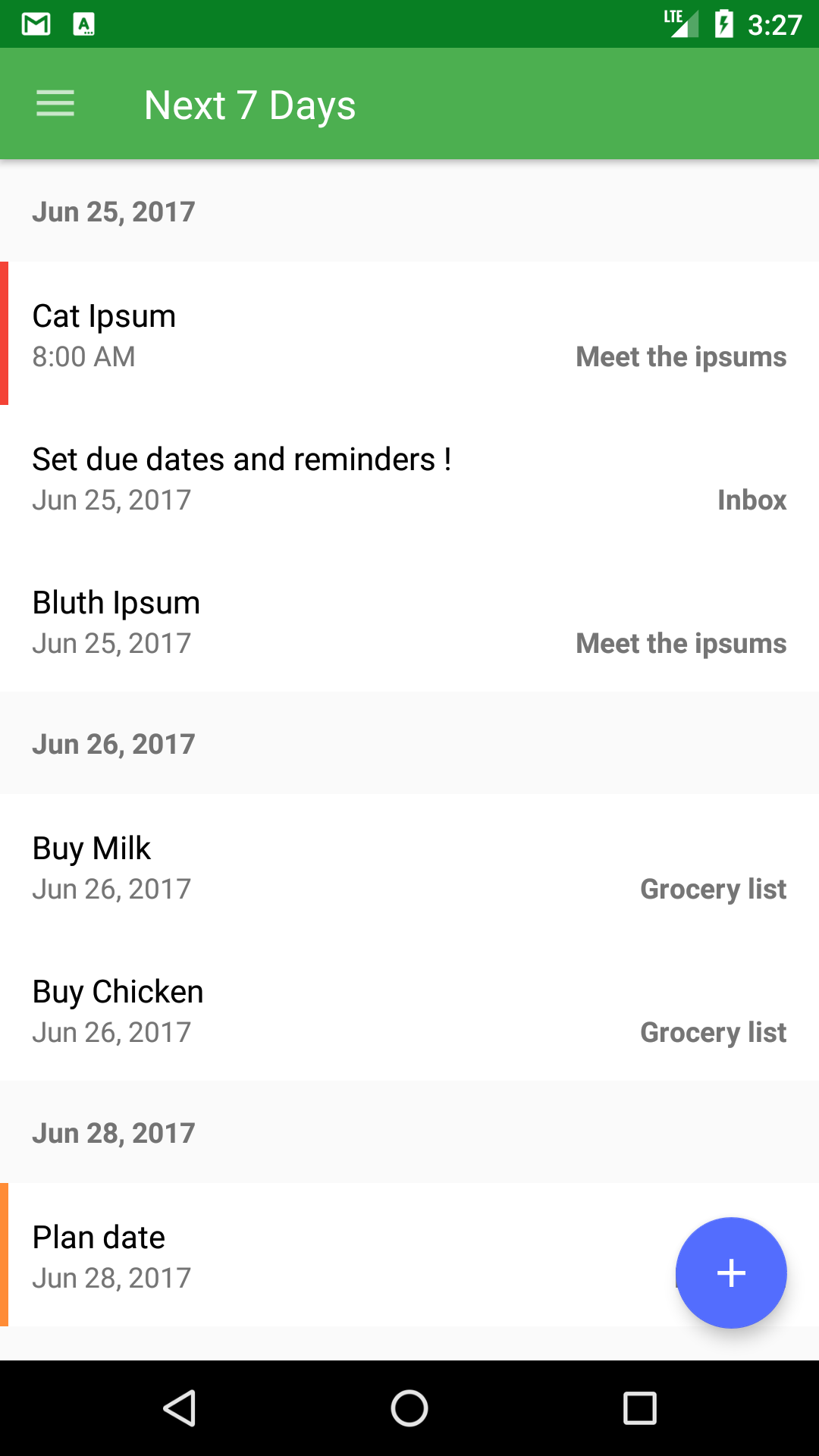Go back using the system back button
Image resolution: width=819 pixels, height=1456 pixels.
pyautogui.click(x=180, y=1408)
